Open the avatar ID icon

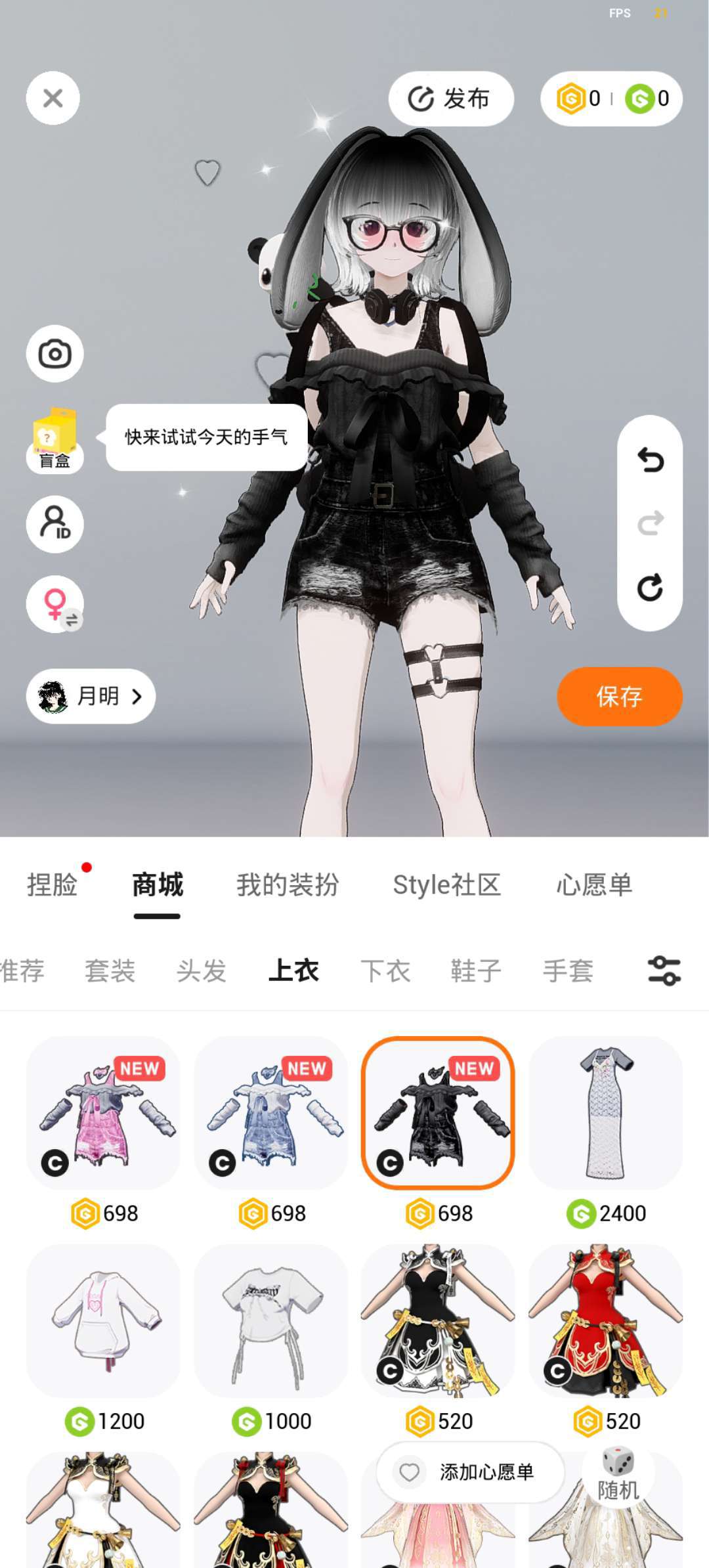[54, 524]
